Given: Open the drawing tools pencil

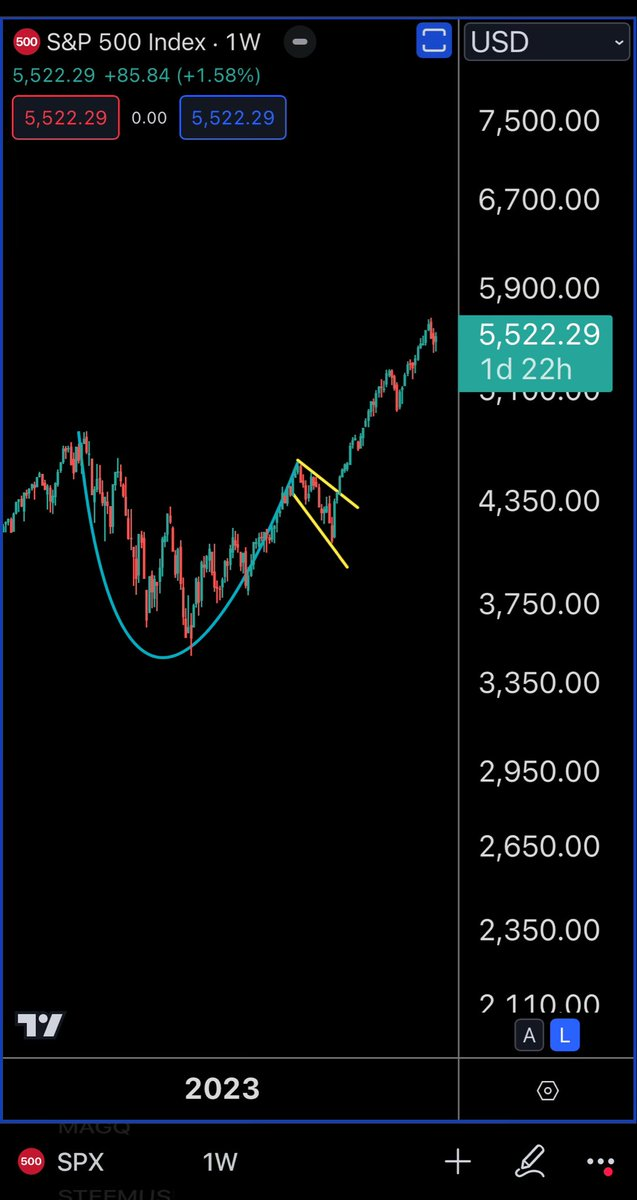Looking at the screenshot, I should pos(529,1162).
